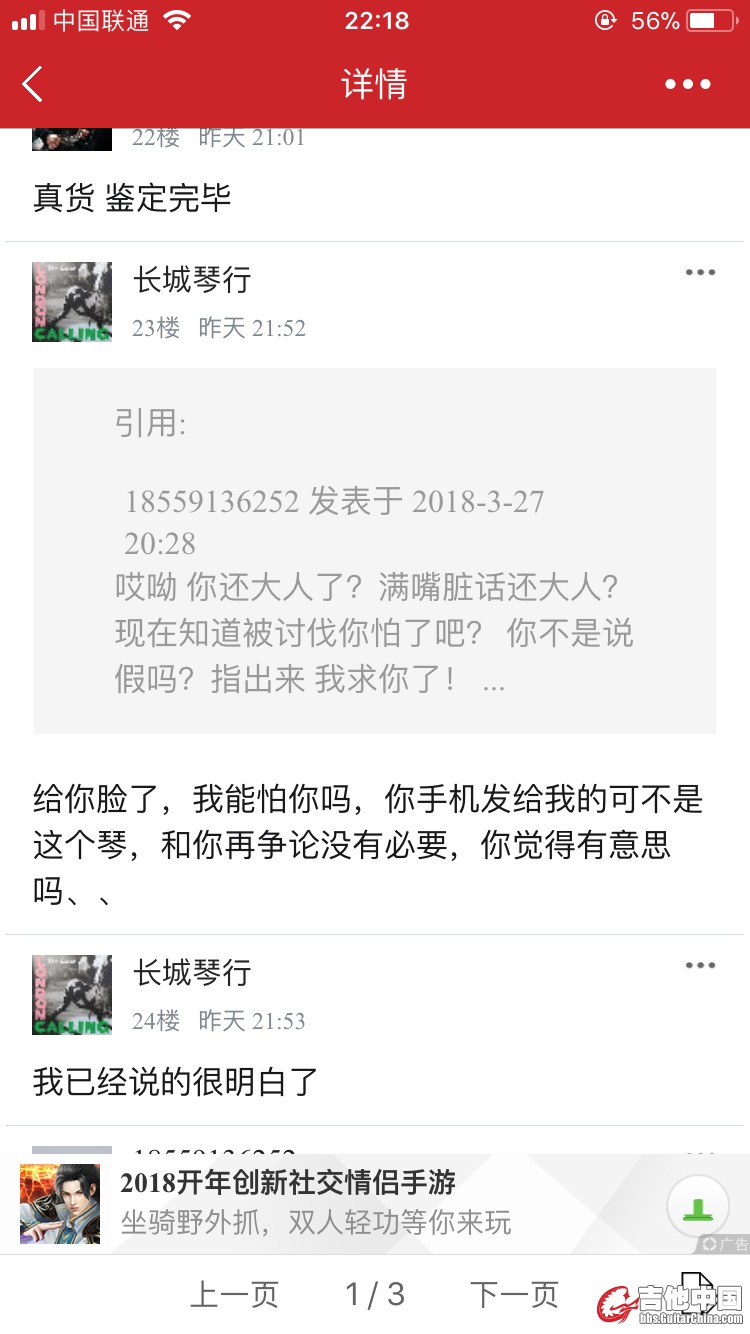The width and height of the screenshot is (750, 1334).
Task: Open the 1 / 3 page selector
Action: [x=375, y=1294]
